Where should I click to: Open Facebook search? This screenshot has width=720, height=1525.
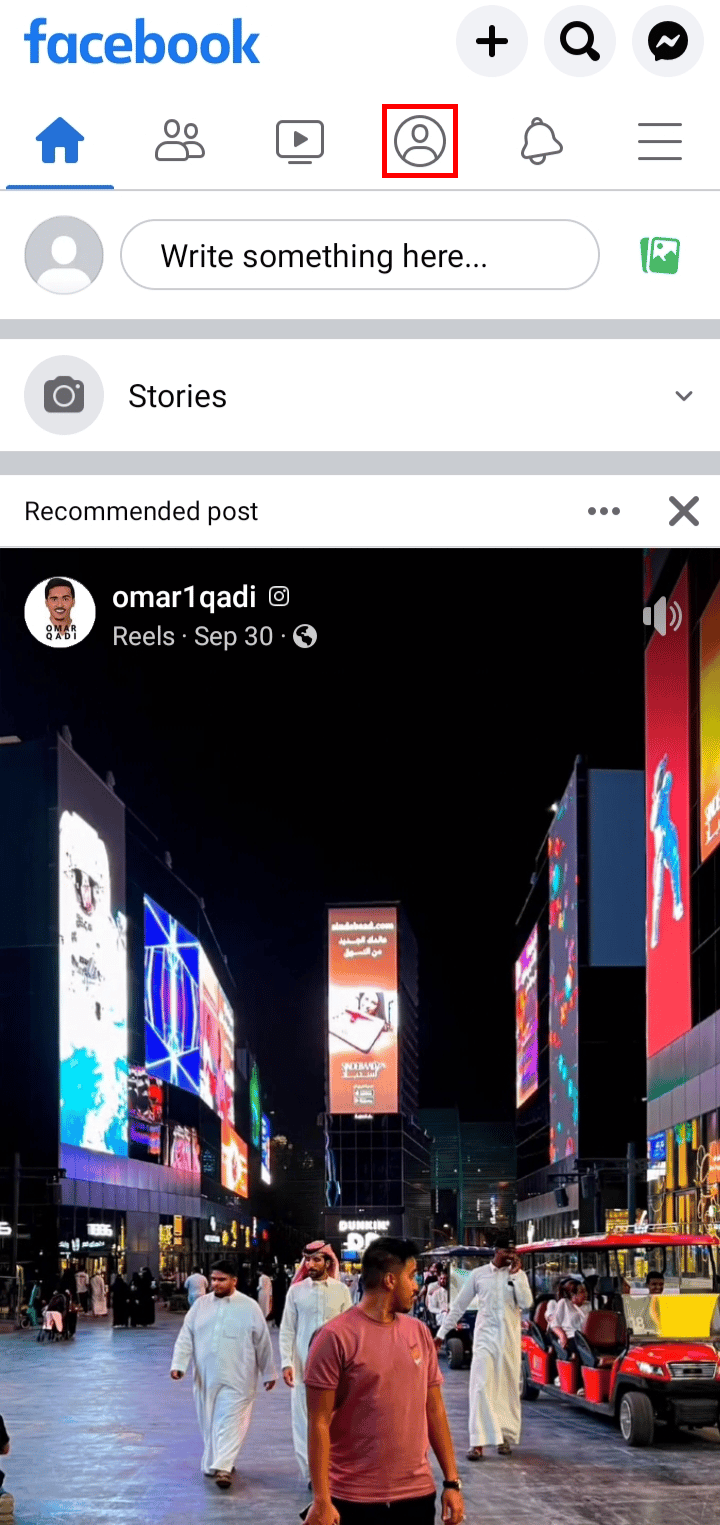pyautogui.click(x=579, y=42)
